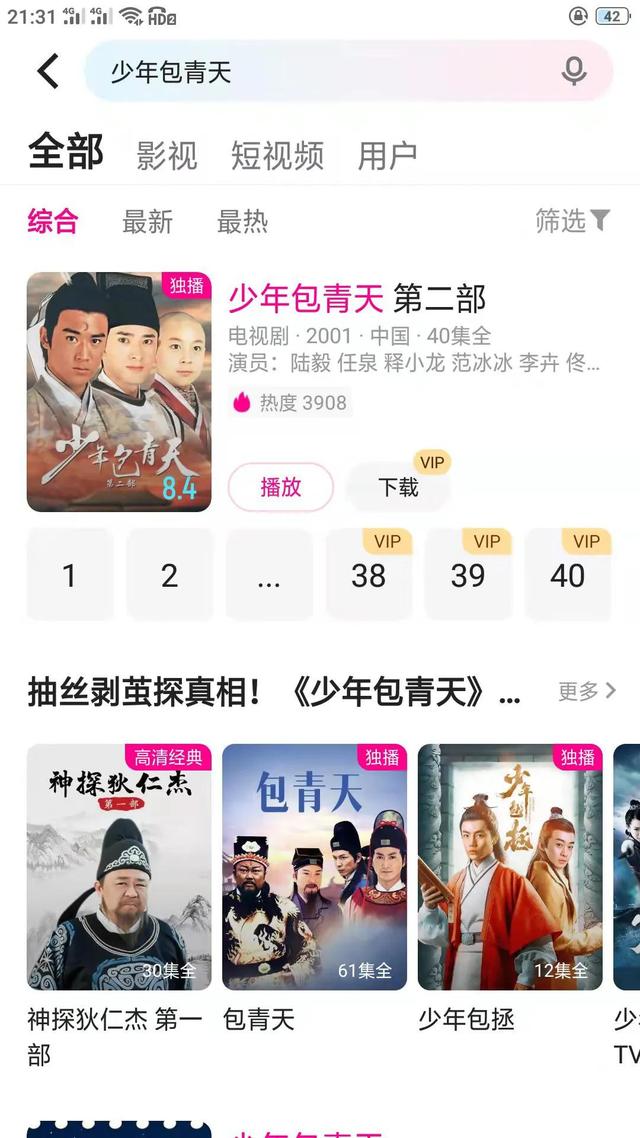Screen dimensions: 640x1138
Task: Expand the hidden episodes with the ellipsis
Action: [269, 575]
